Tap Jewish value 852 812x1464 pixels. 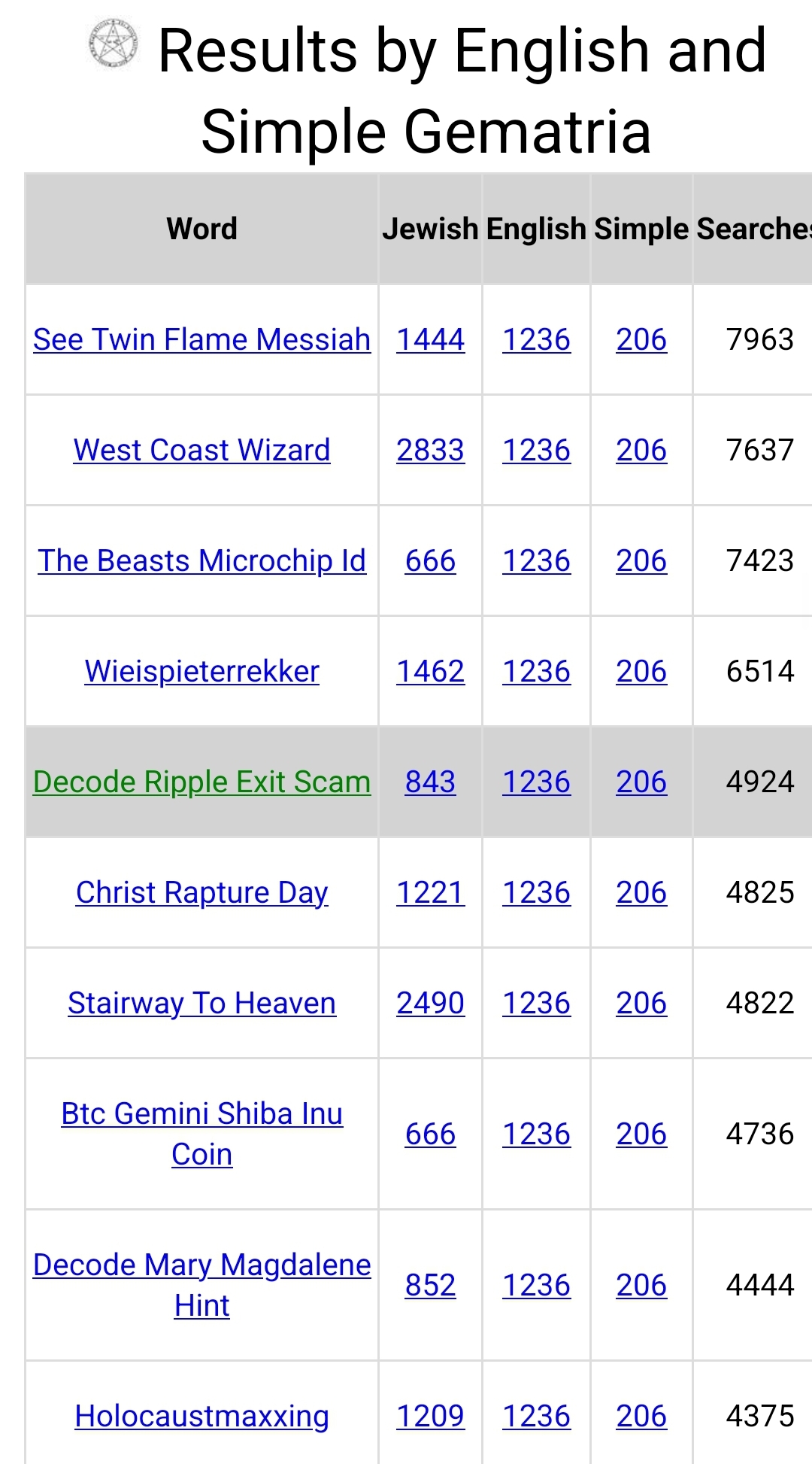tap(430, 1285)
